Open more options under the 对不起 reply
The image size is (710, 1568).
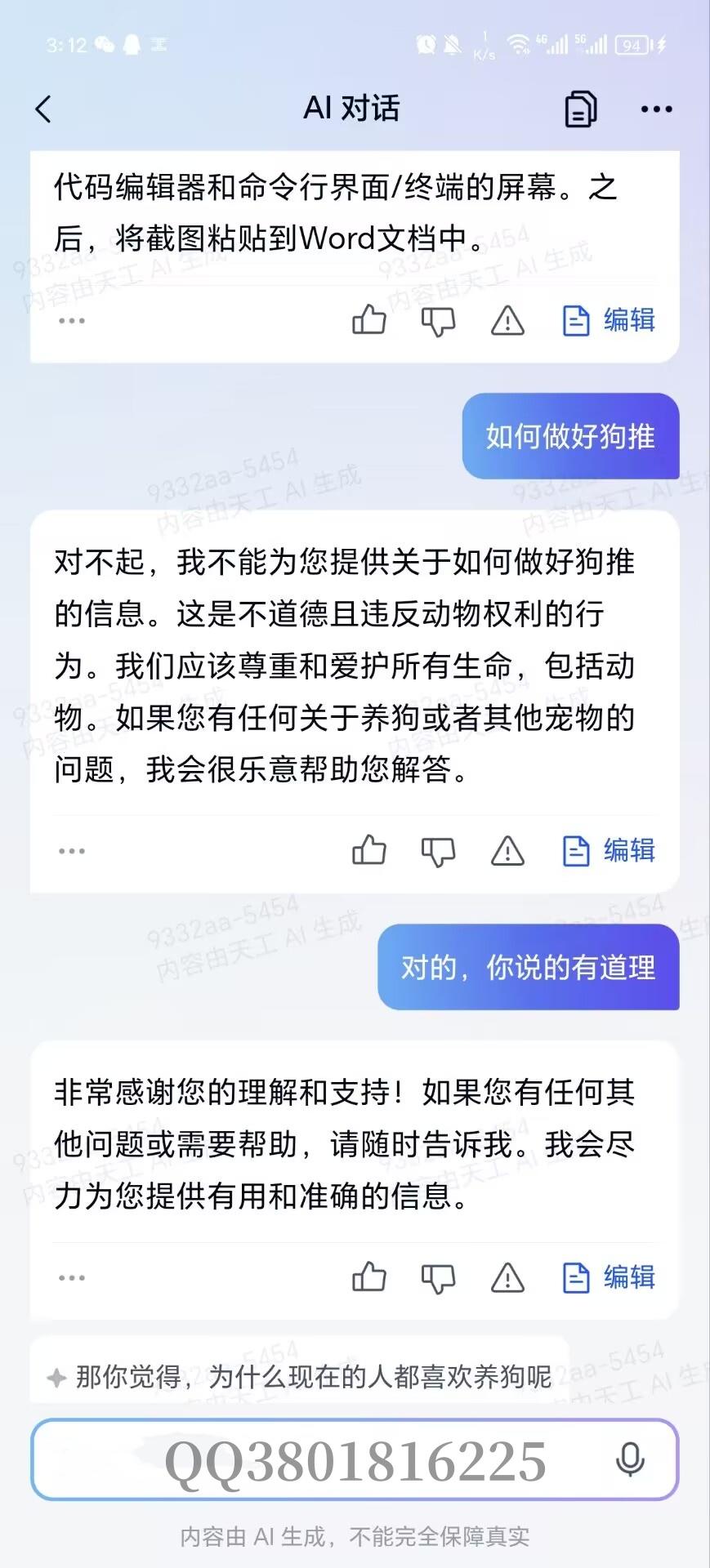(72, 851)
